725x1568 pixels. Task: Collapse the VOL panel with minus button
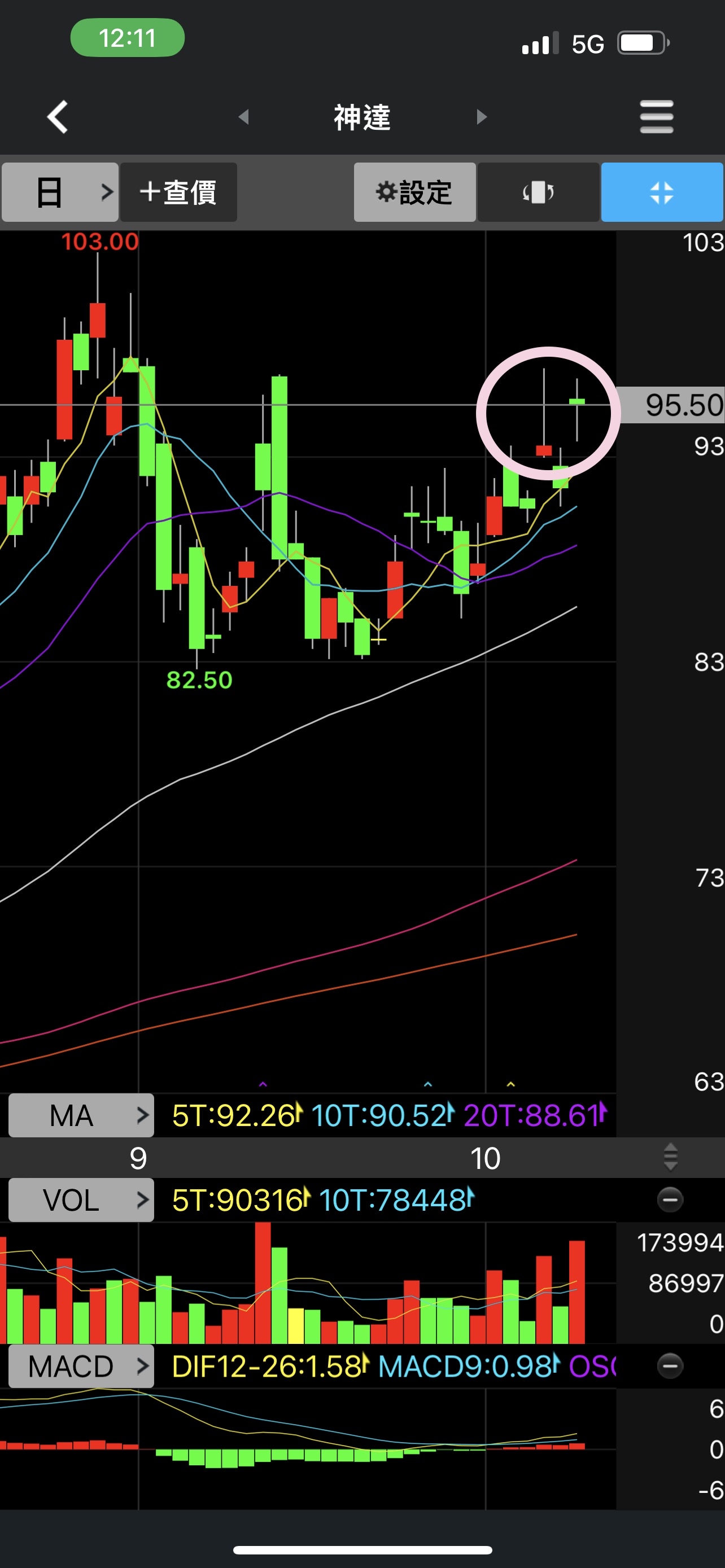[x=670, y=1200]
